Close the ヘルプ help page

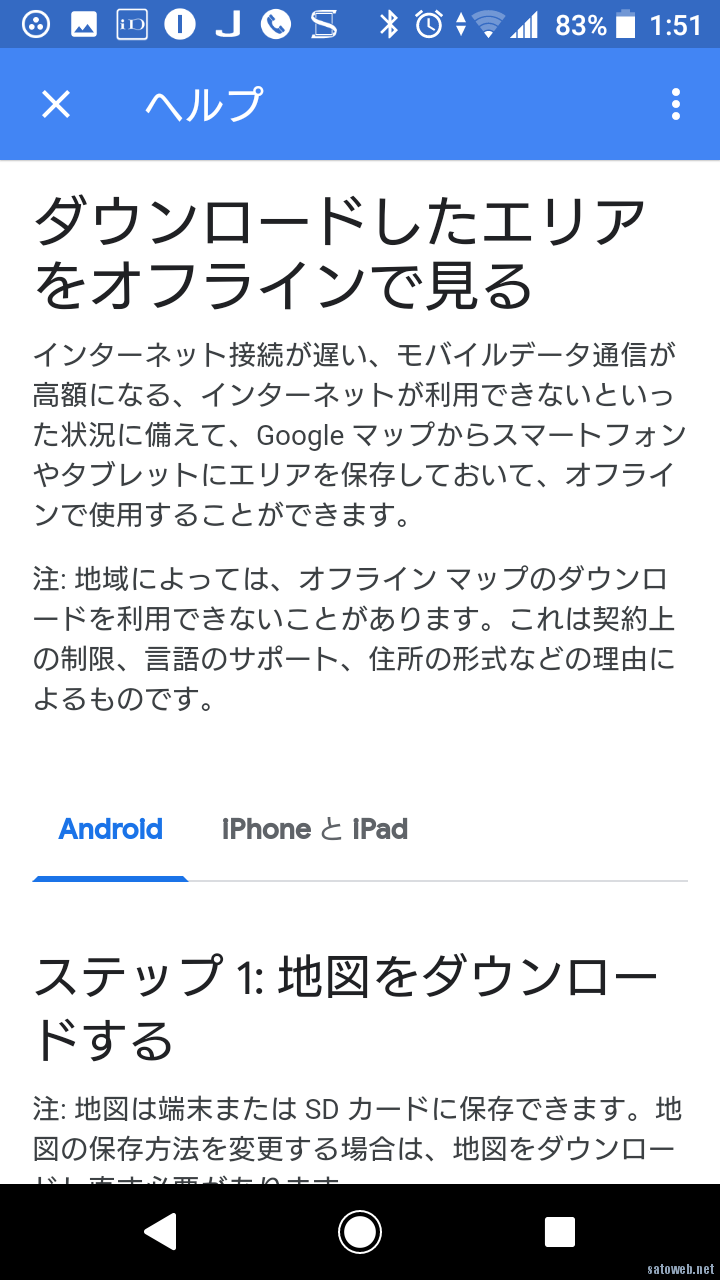pos(56,104)
